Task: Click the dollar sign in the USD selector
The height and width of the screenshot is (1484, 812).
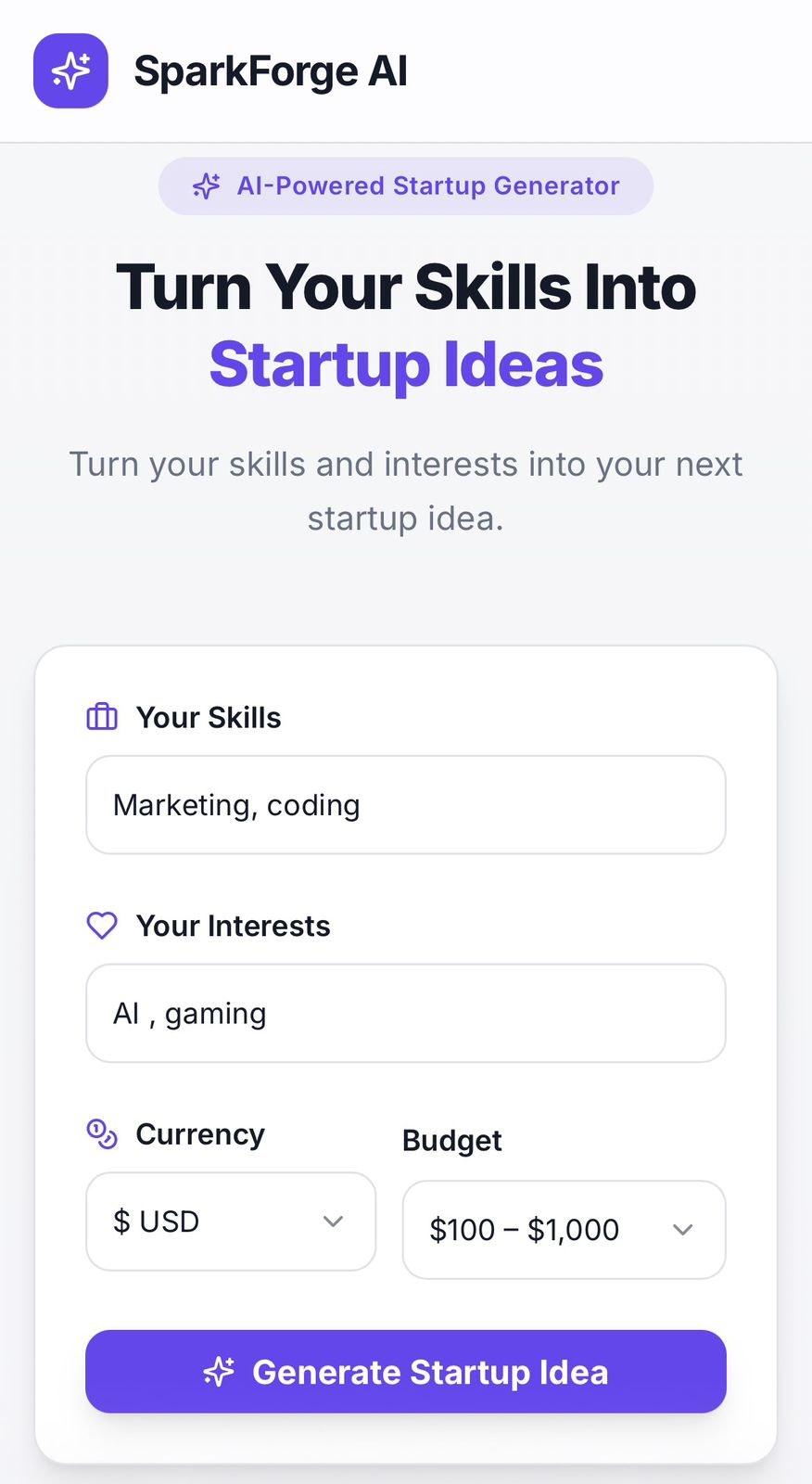Action: [121, 1221]
